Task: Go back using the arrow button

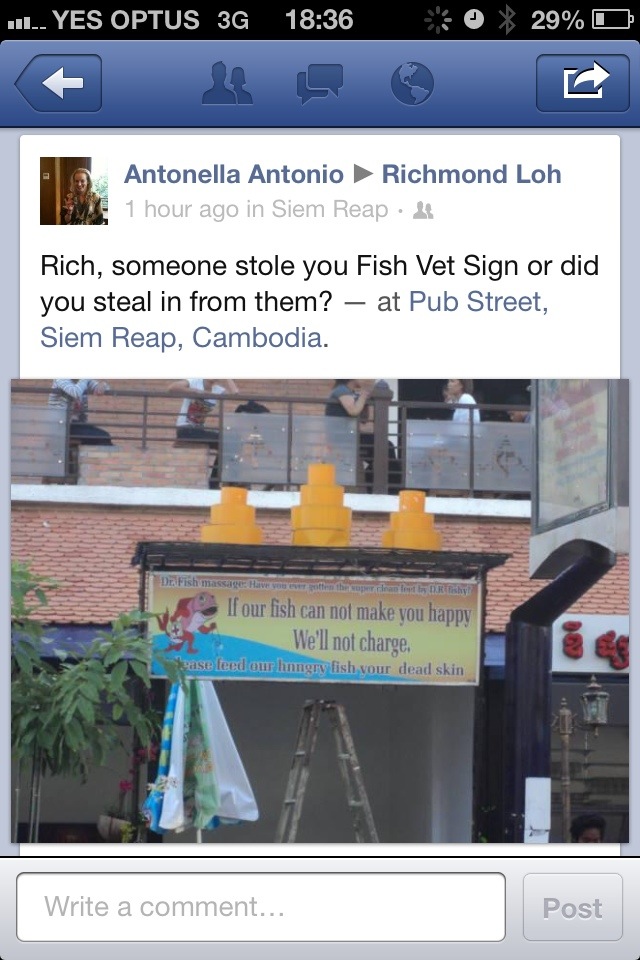Action: pyautogui.click(x=58, y=84)
